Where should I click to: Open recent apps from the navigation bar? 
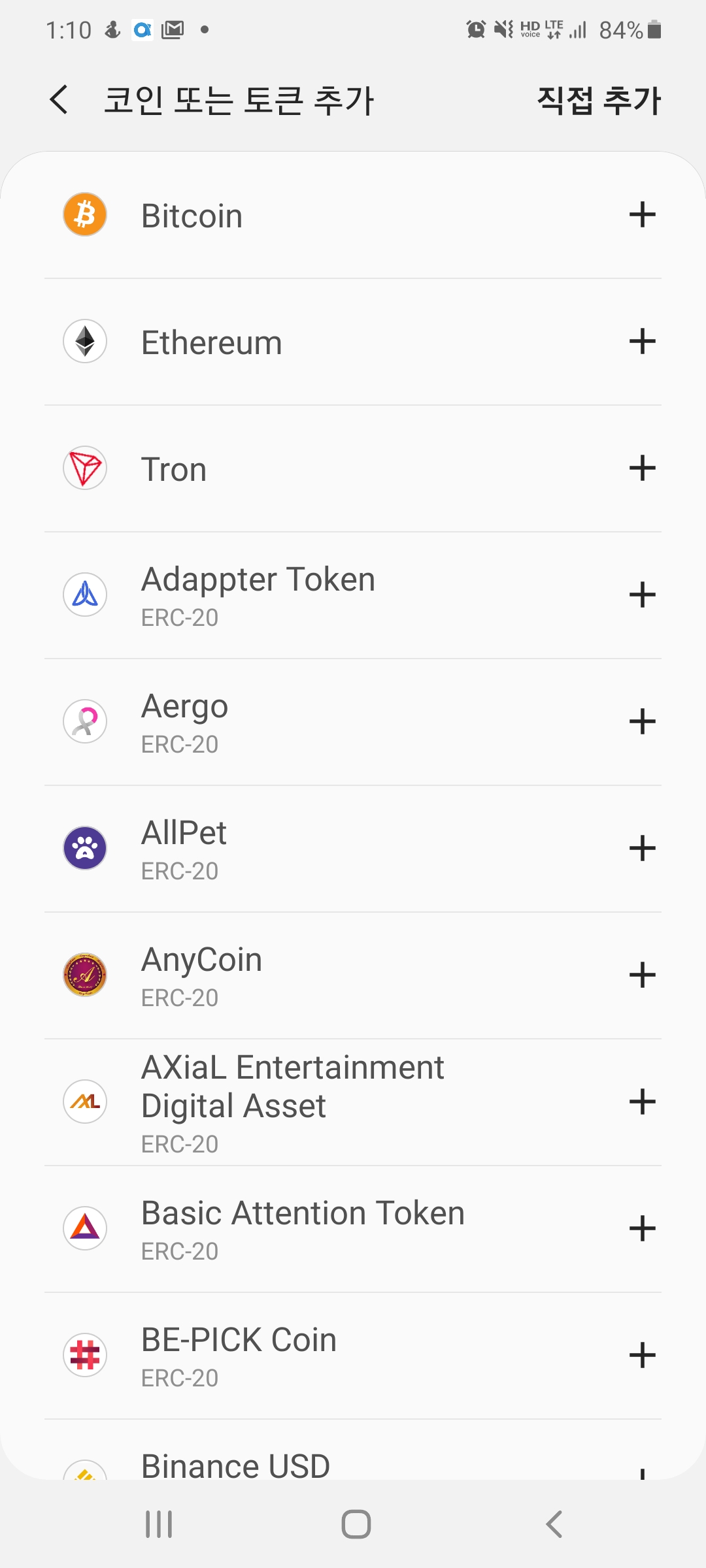click(x=159, y=1524)
